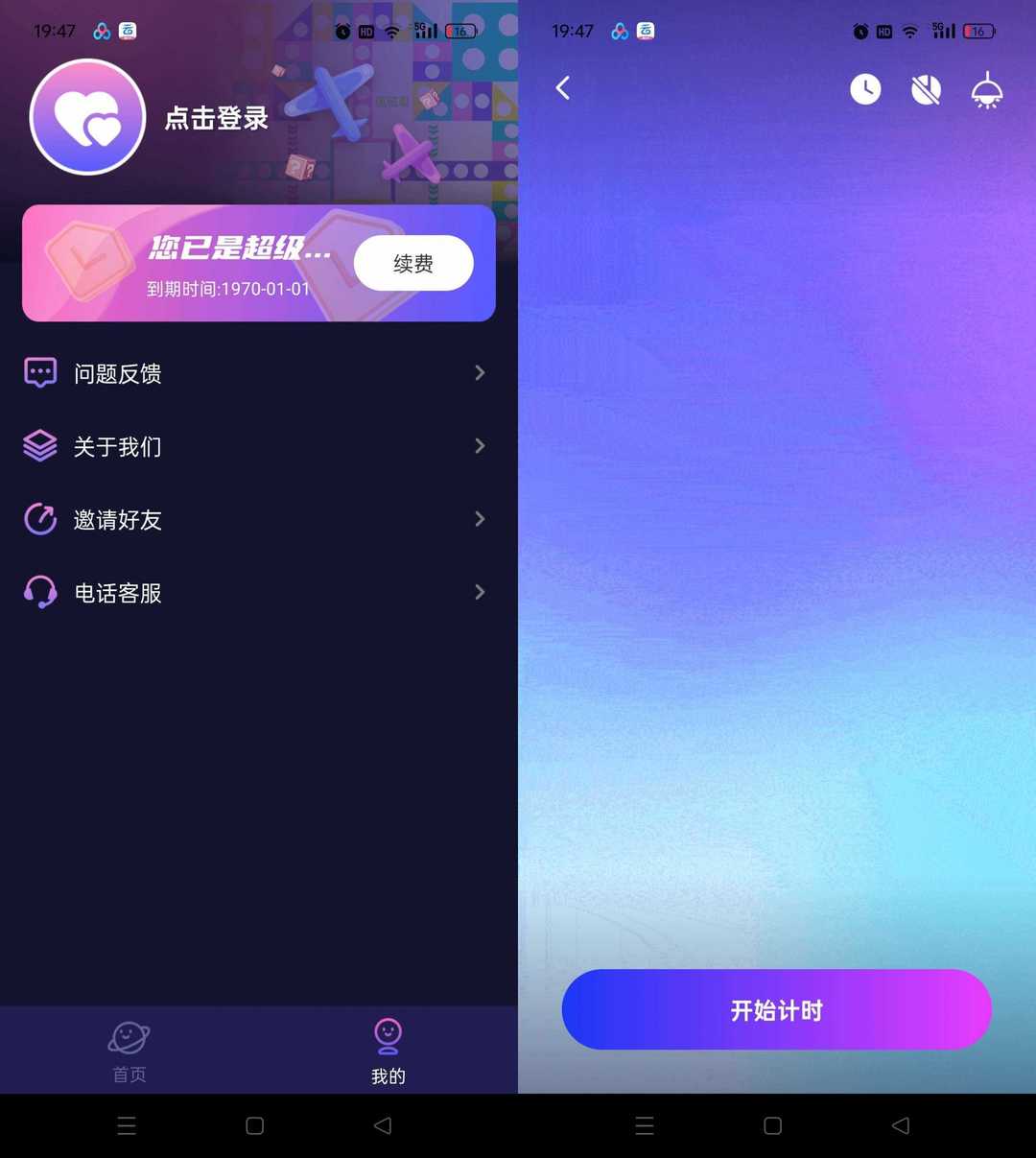Tap 点击登录 to log in

216,118
